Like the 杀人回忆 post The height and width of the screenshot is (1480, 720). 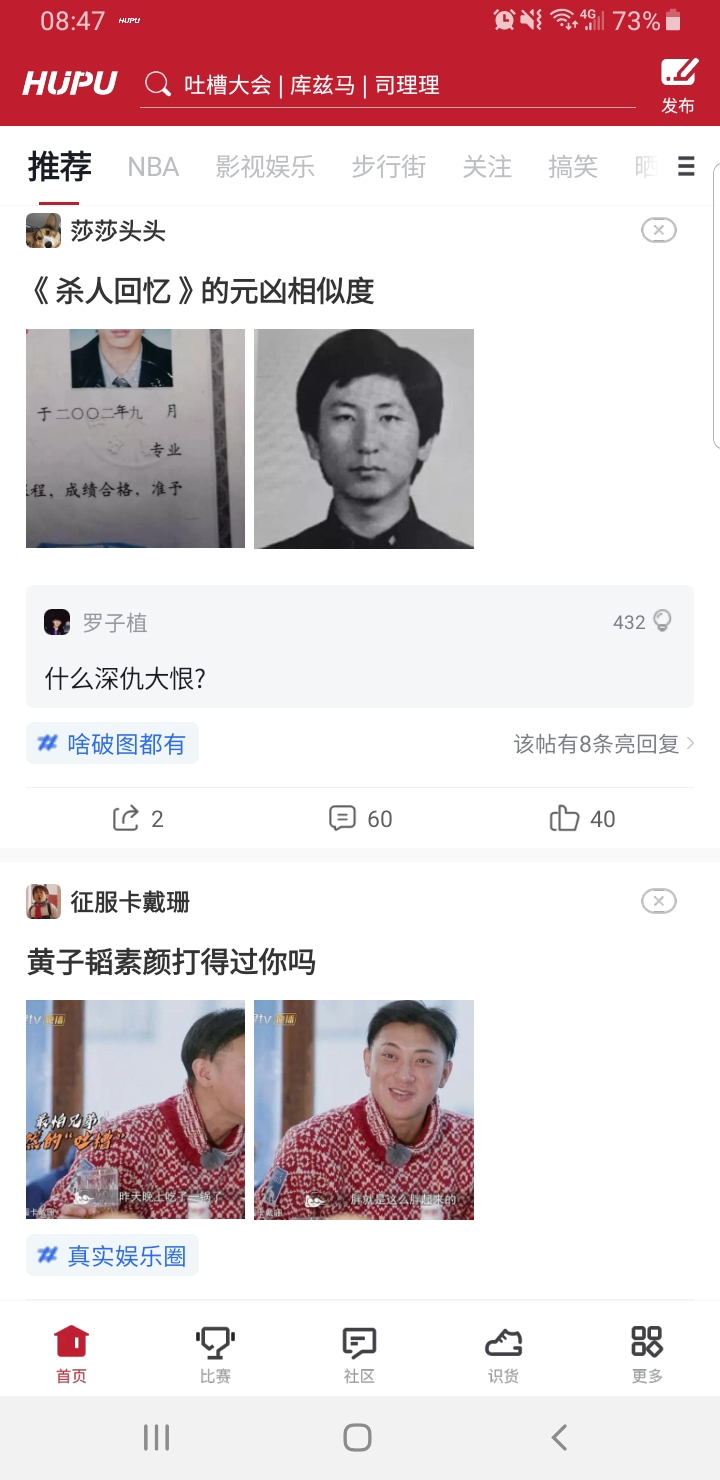[582, 819]
